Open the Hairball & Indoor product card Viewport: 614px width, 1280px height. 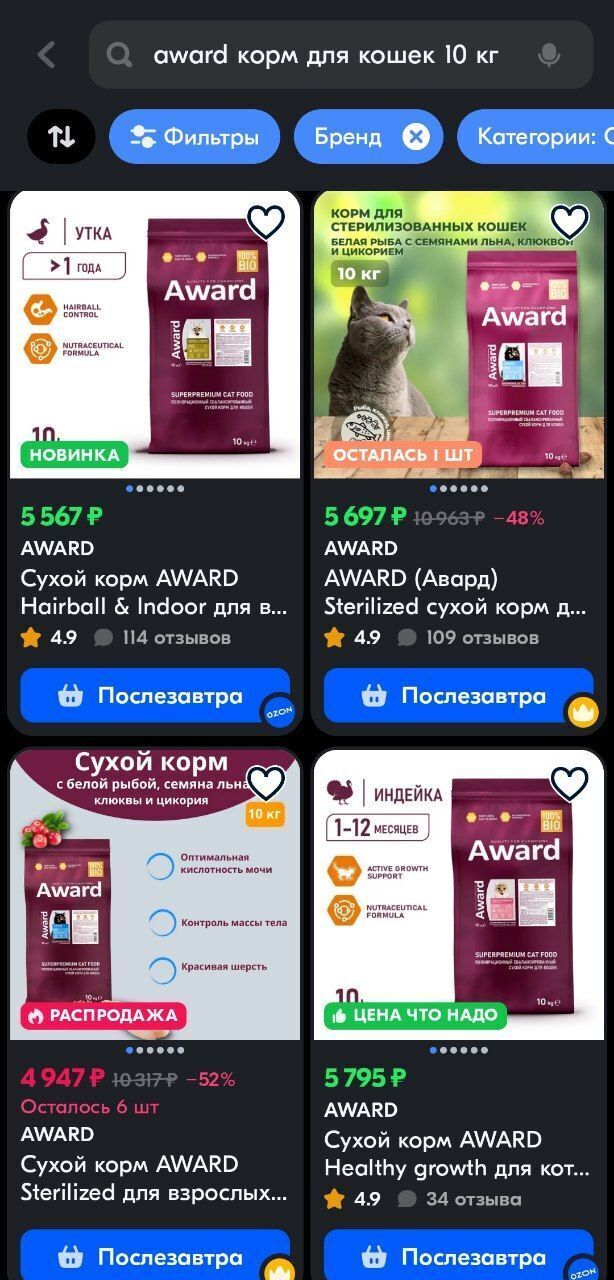155,592
